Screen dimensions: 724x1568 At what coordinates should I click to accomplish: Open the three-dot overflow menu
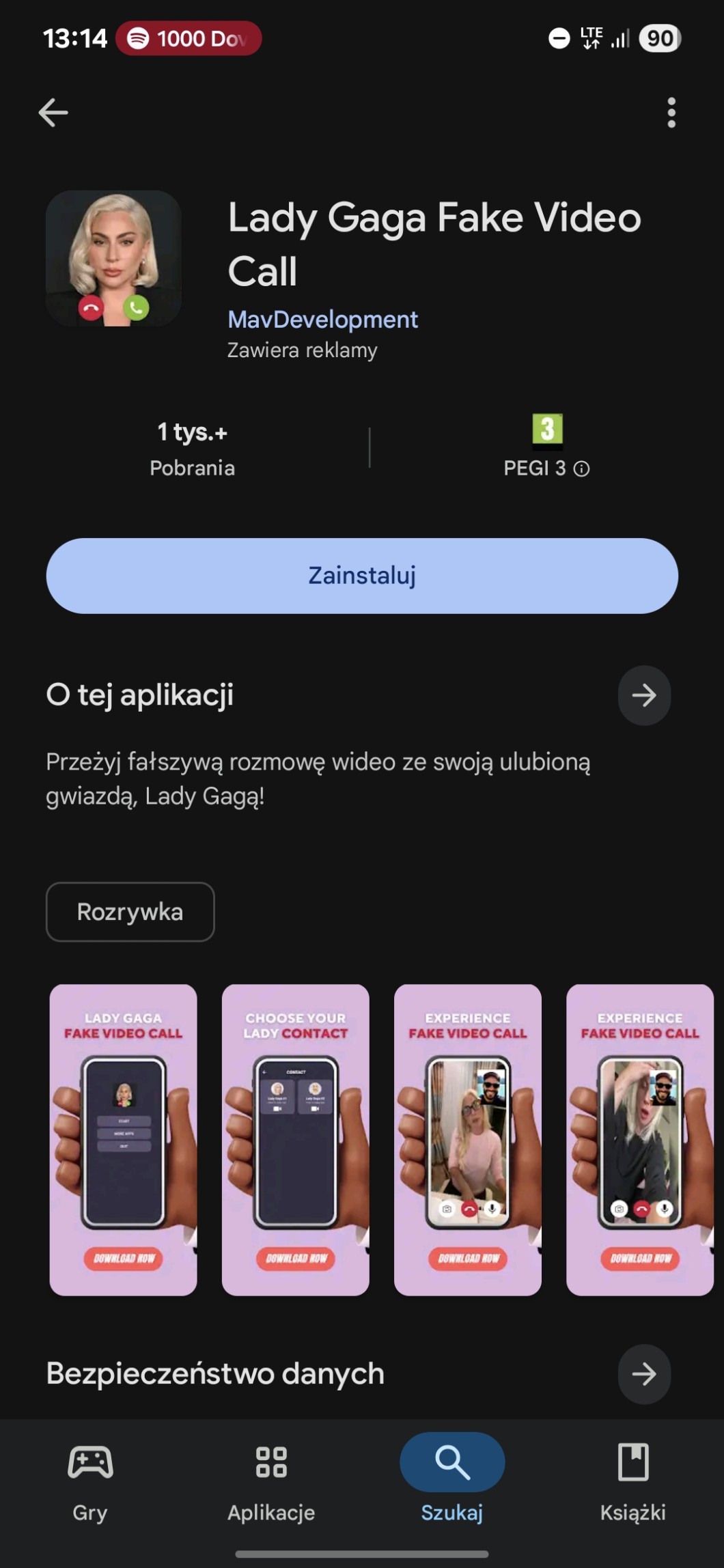(x=671, y=113)
